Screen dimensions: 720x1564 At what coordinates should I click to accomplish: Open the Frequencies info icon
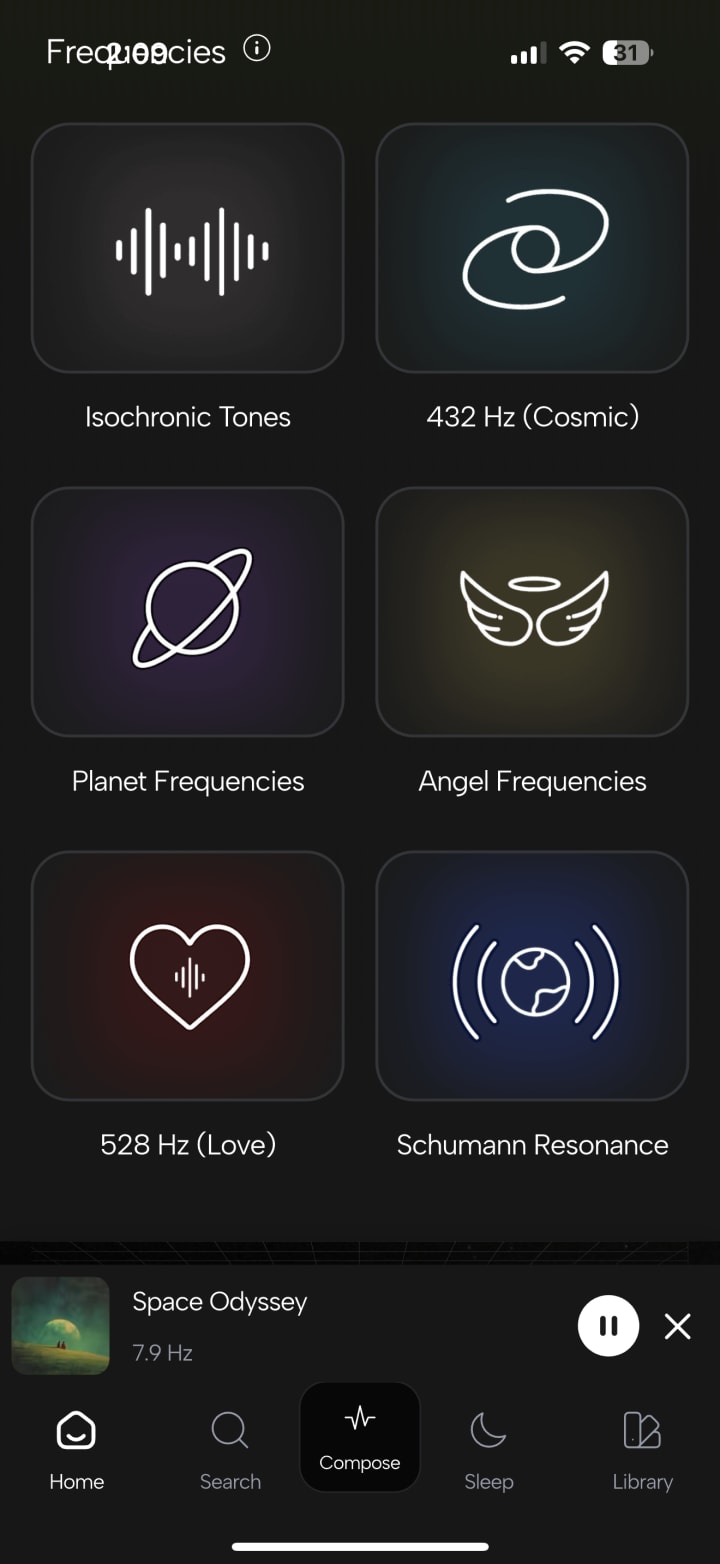(257, 49)
